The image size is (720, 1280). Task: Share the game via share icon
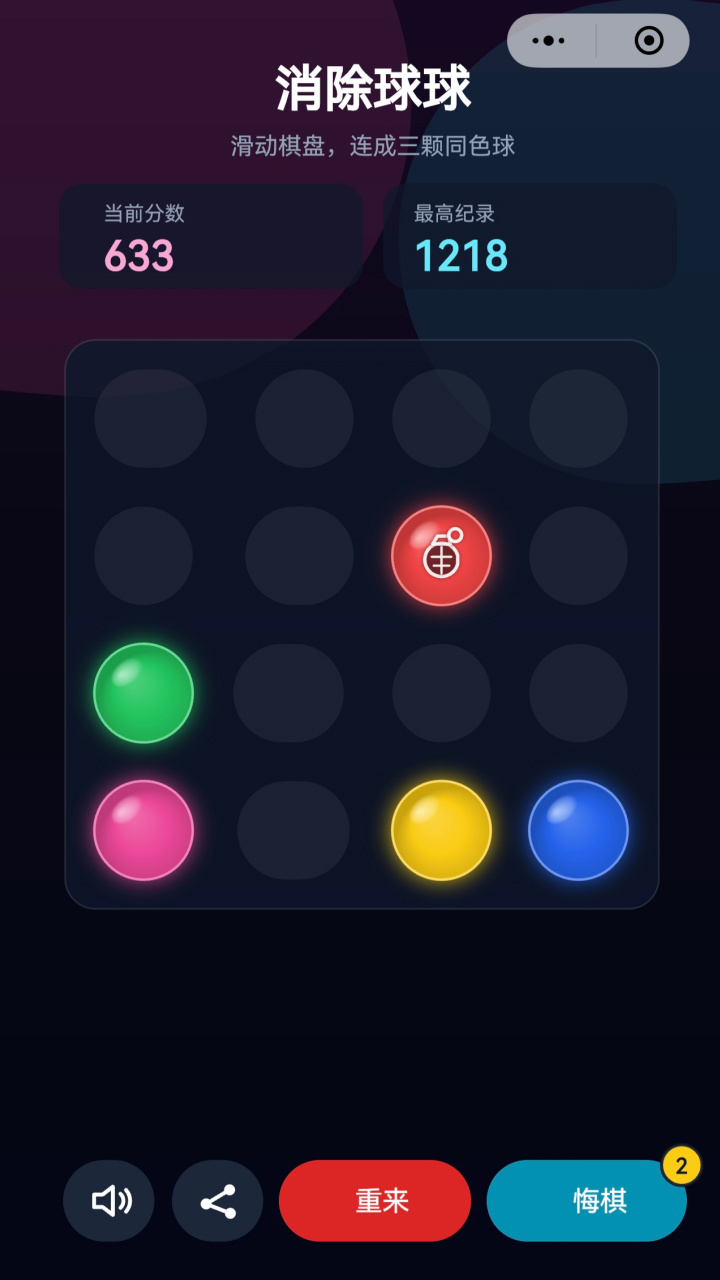coord(218,1201)
